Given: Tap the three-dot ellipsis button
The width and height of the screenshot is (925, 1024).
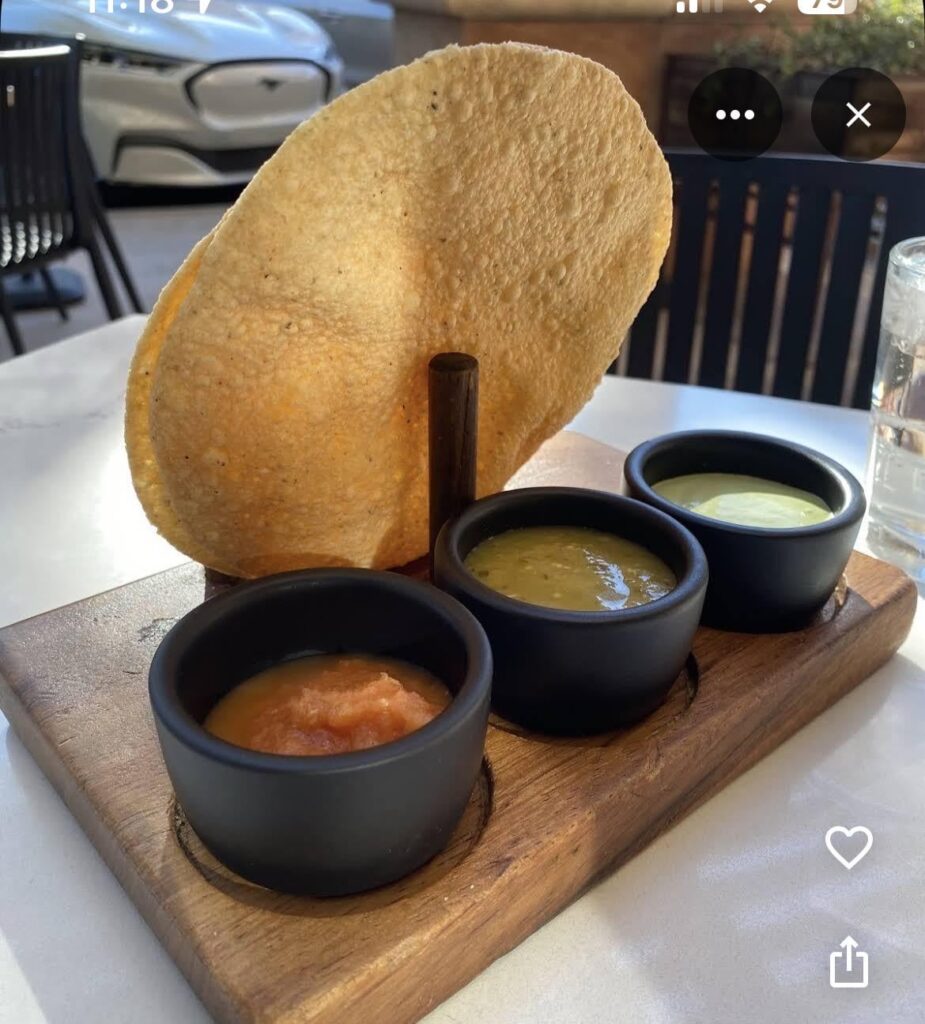Looking at the screenshot, I should pos(737,116).
